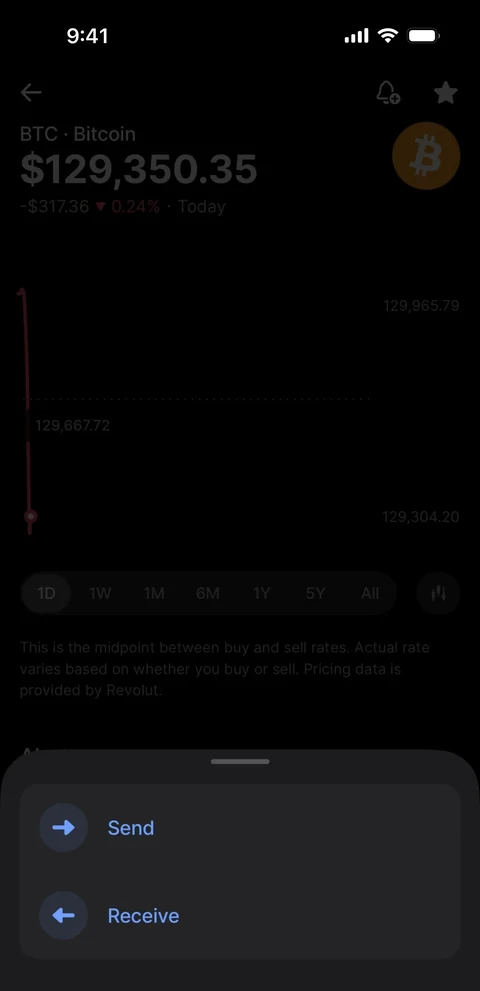Tap the star to favorite Bitcoin
480x991 pixels.
pyautogui.click(x=446, y=93)
